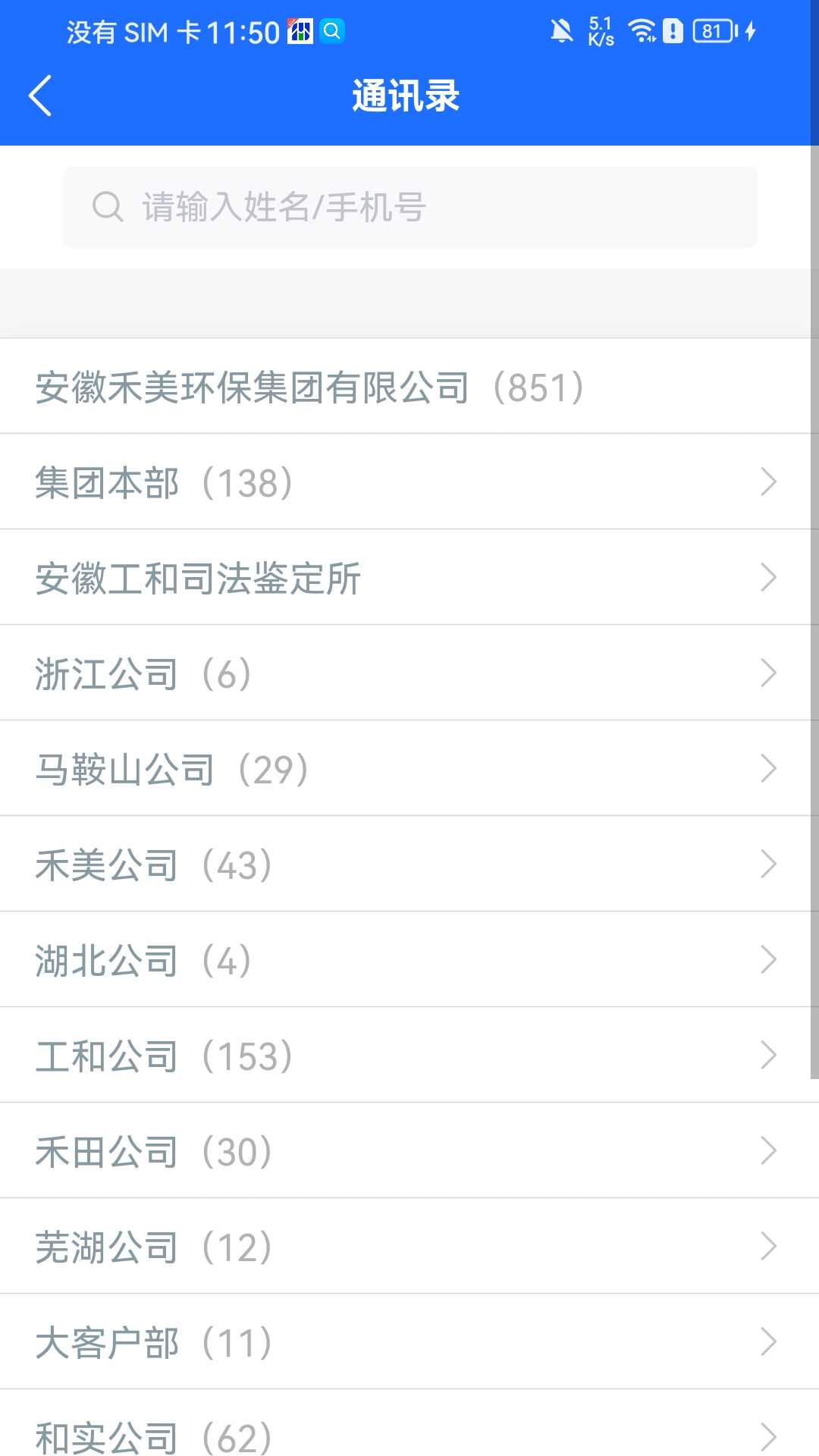Navigate back using the blue back arrow

click(39, 96)
